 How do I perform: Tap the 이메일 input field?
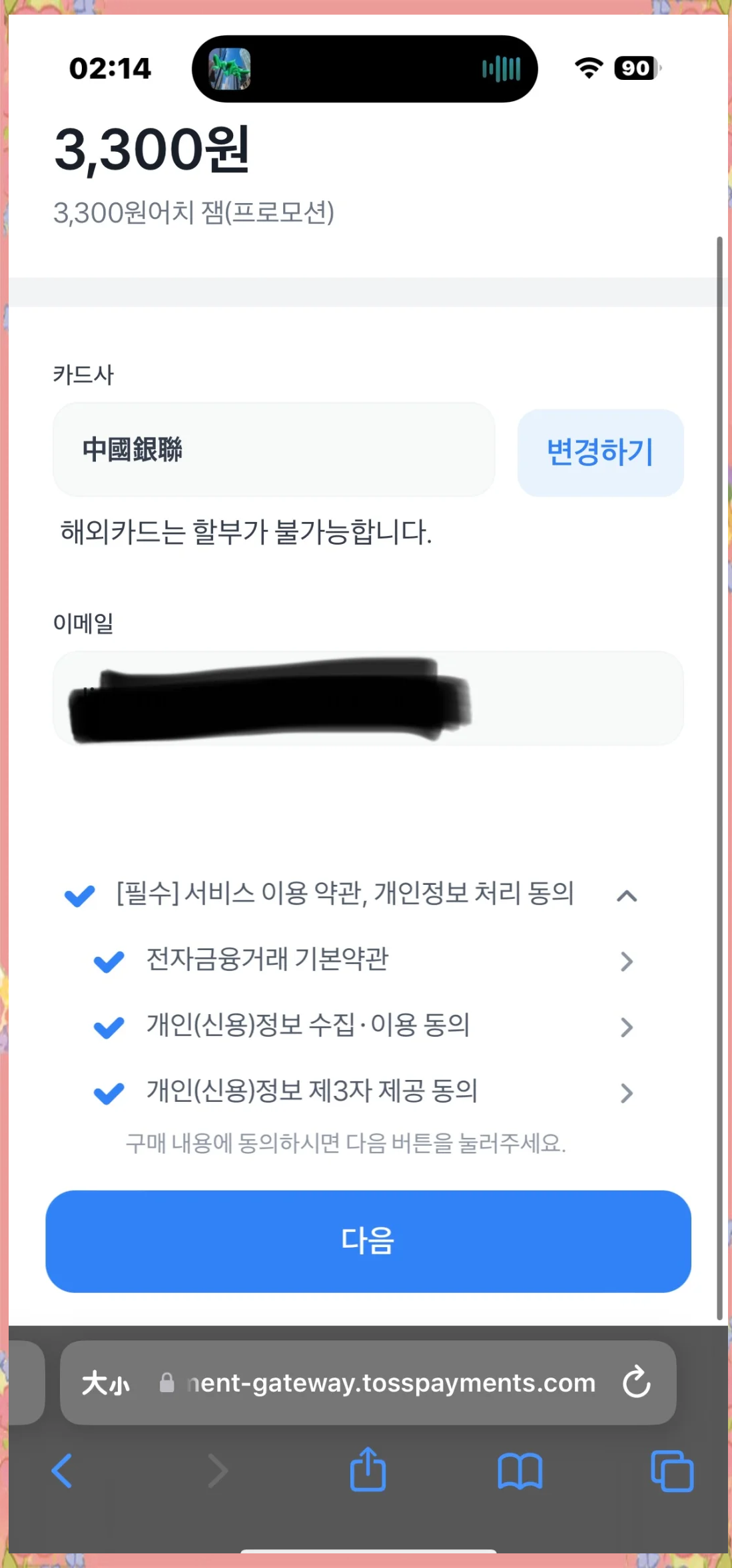[368, 698]
